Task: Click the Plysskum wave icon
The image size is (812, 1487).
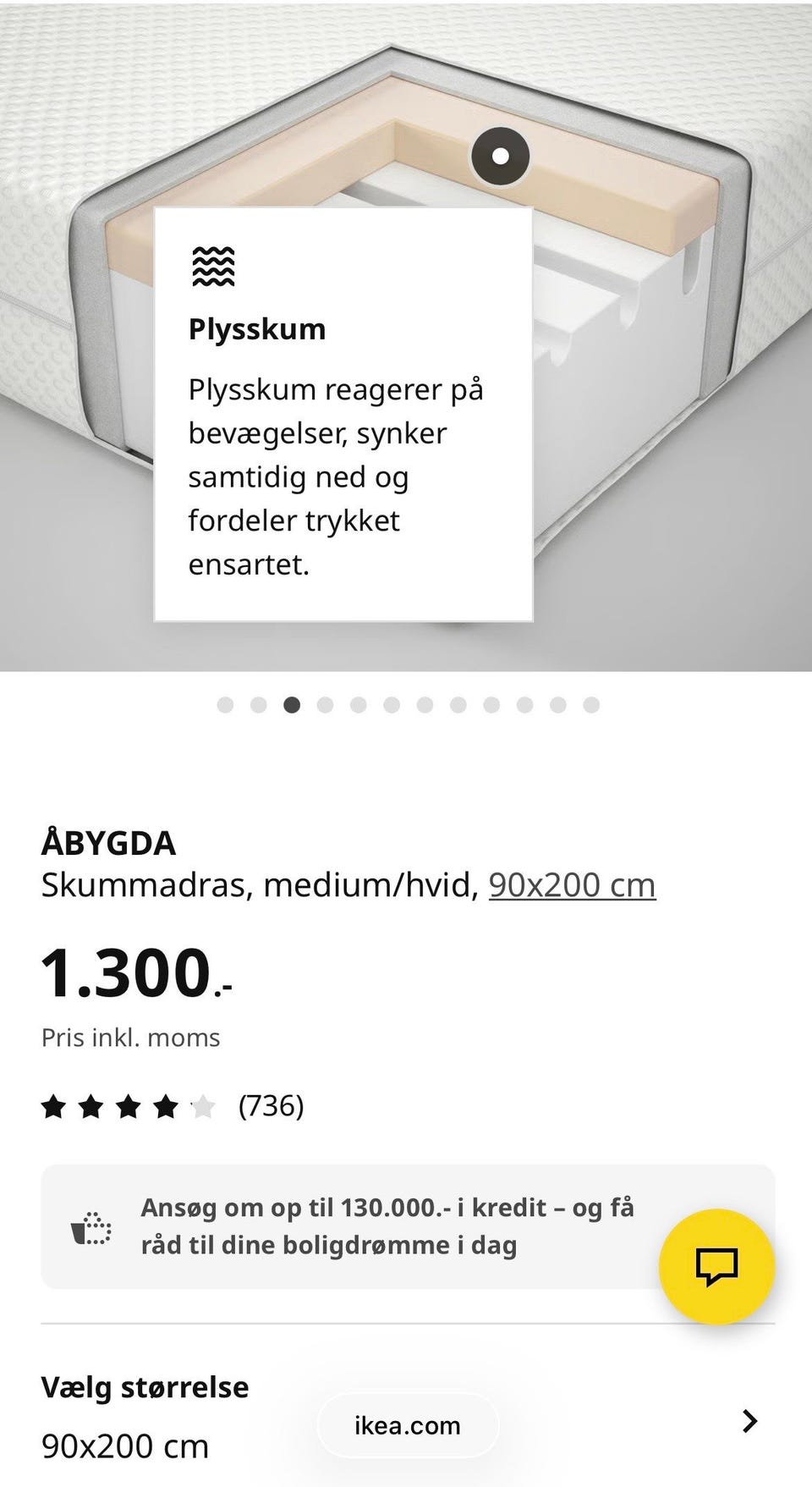Action: [x=212, y=264]
